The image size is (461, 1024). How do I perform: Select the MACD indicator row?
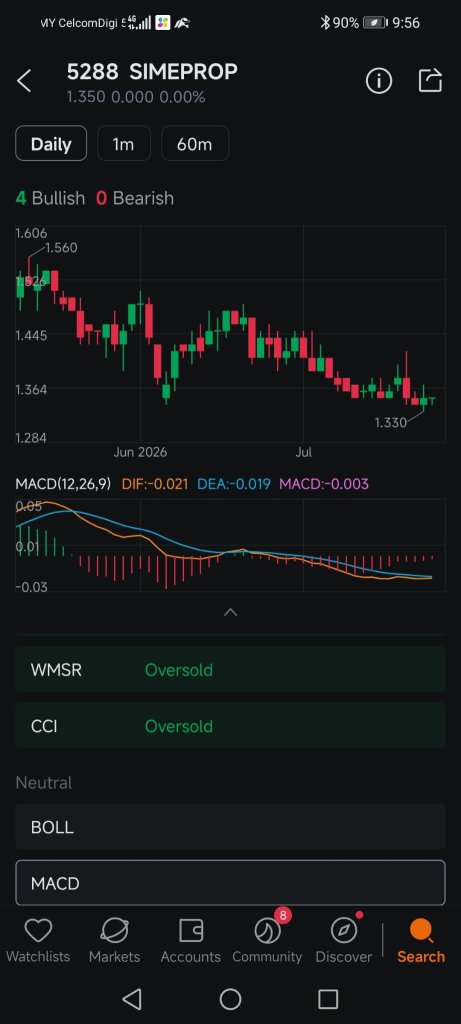[230, 883]
